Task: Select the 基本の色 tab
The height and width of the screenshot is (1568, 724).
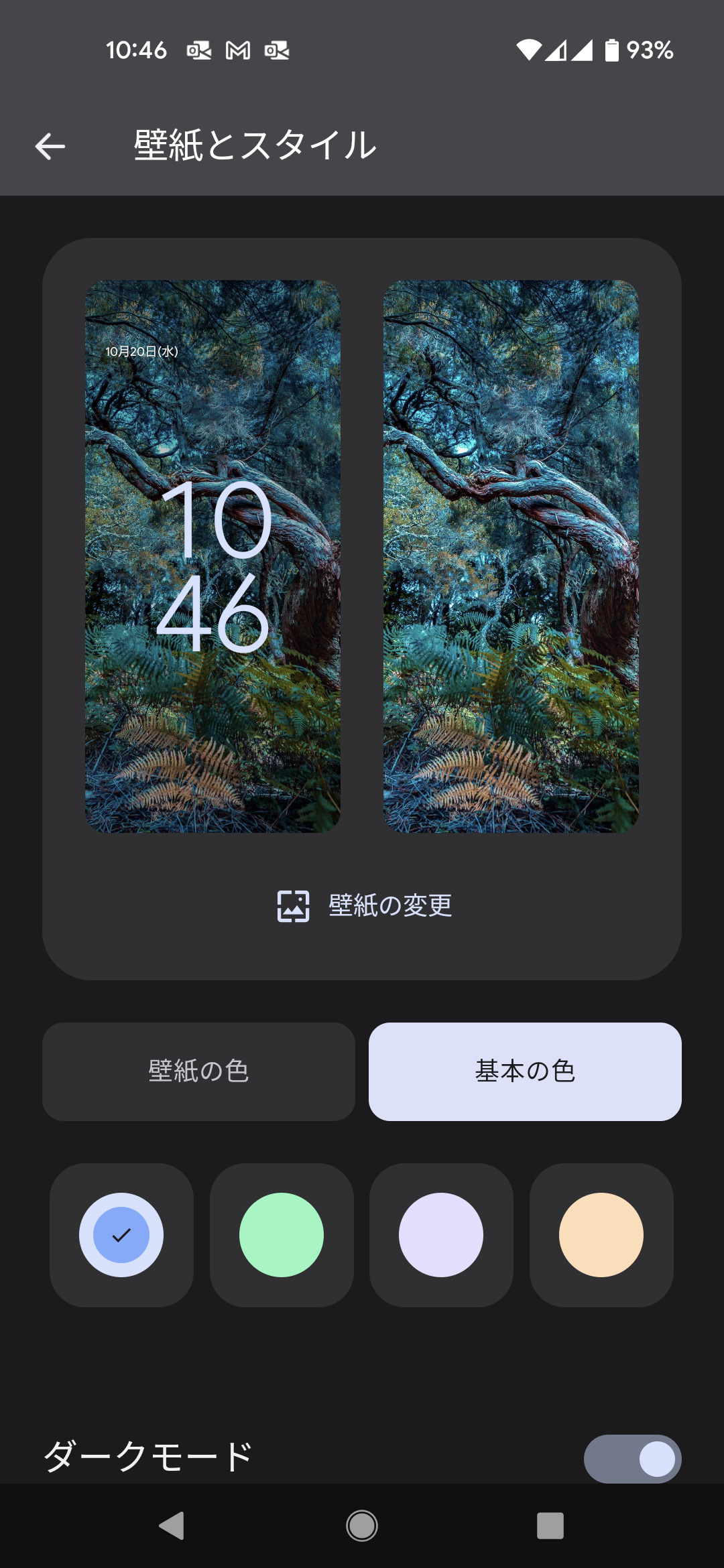Action: 525,1071
